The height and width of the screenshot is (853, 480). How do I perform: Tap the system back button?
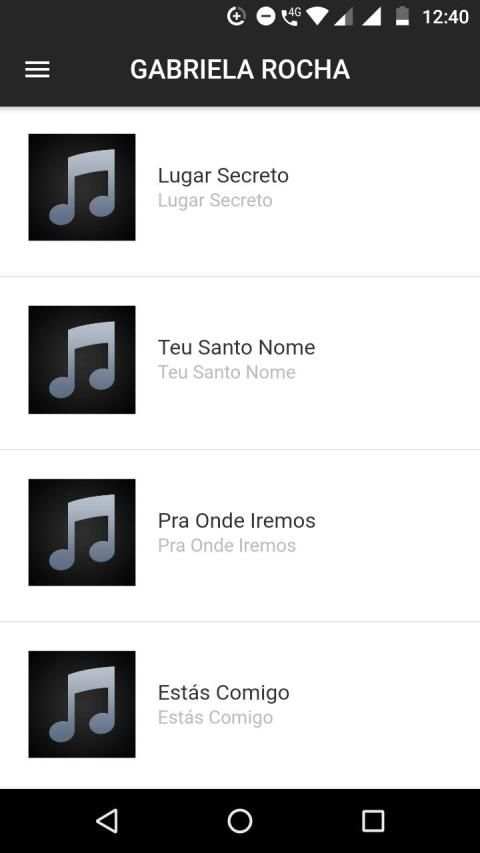[107, 820]
